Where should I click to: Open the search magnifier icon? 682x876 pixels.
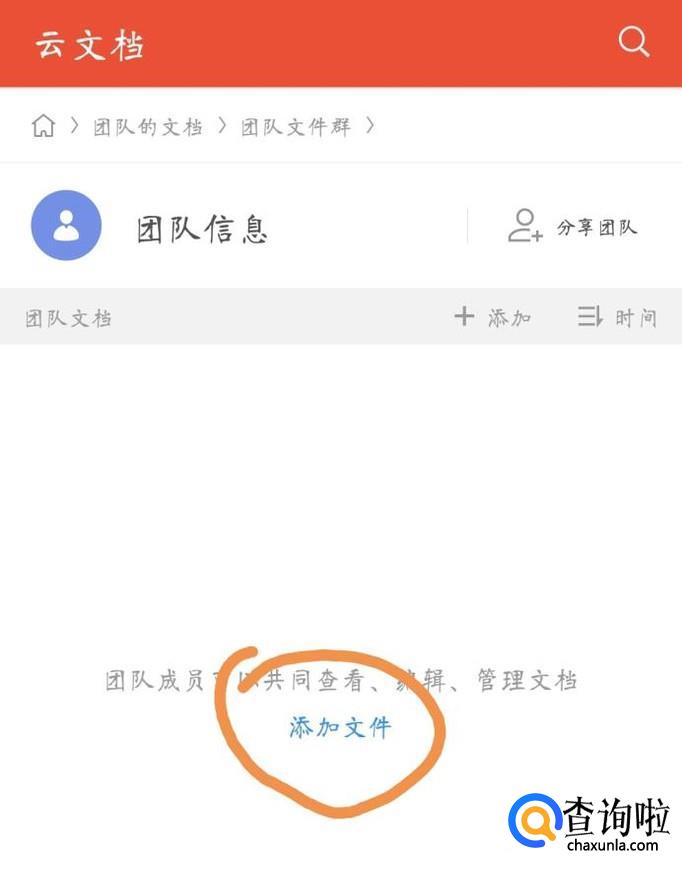pos(633,41)
